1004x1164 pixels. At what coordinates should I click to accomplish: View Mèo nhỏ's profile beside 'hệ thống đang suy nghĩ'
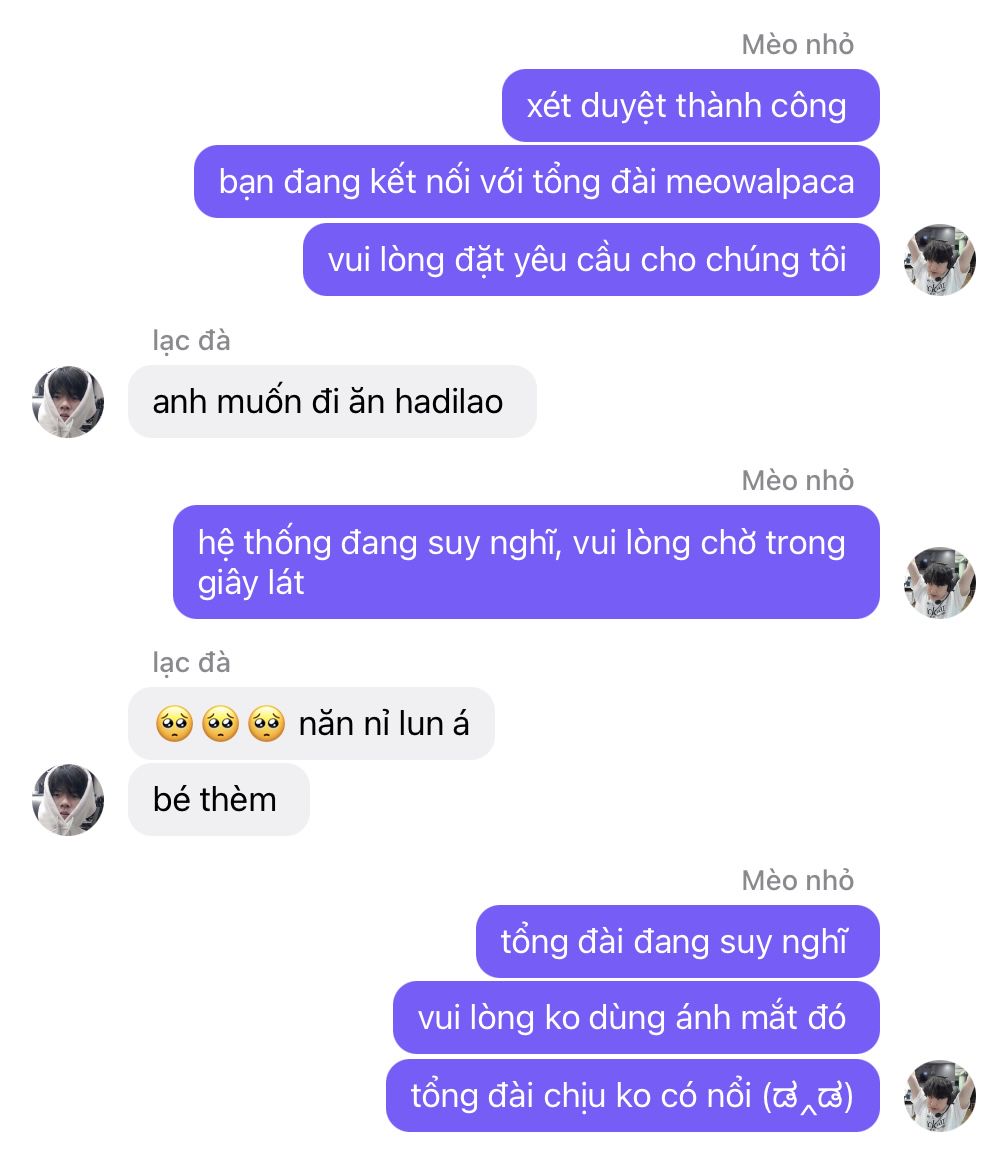pyautogui.click(x=939, y=582)
